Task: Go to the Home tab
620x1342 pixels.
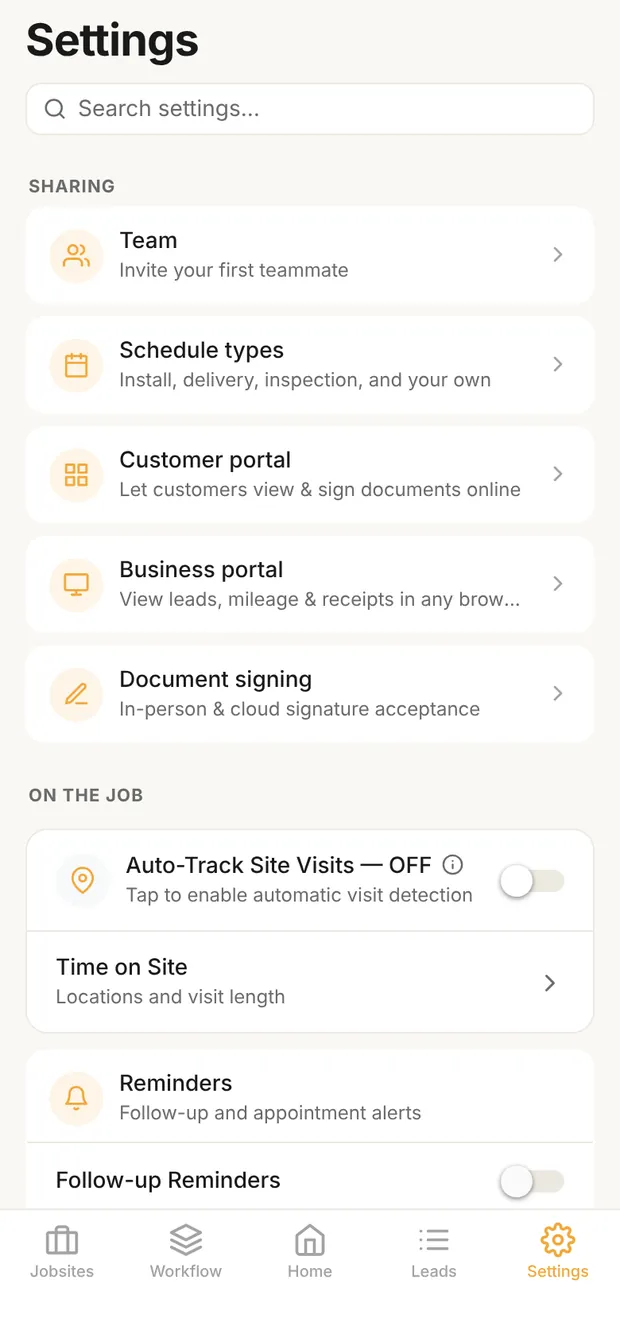Action: click(310, 1252)
